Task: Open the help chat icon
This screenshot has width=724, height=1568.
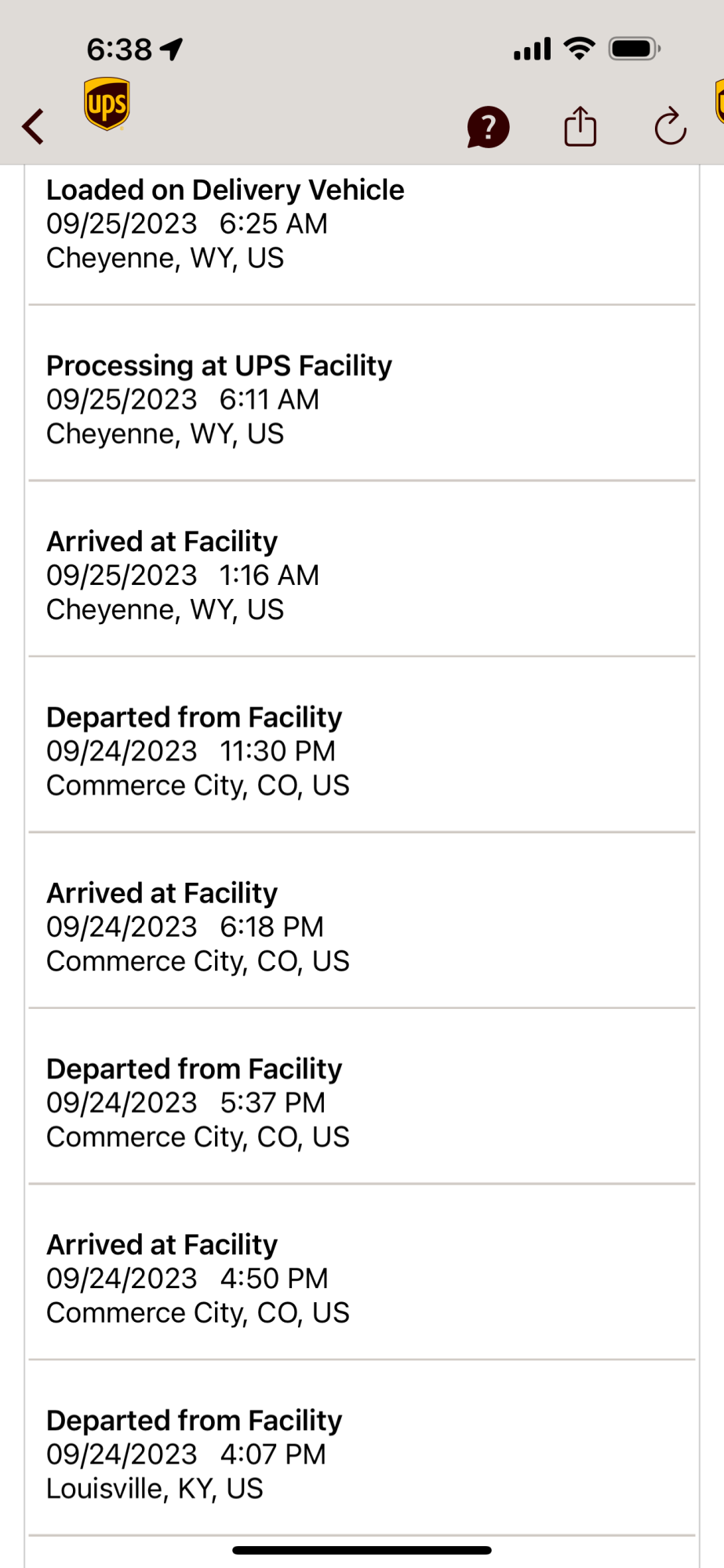Action: [488, 127]
